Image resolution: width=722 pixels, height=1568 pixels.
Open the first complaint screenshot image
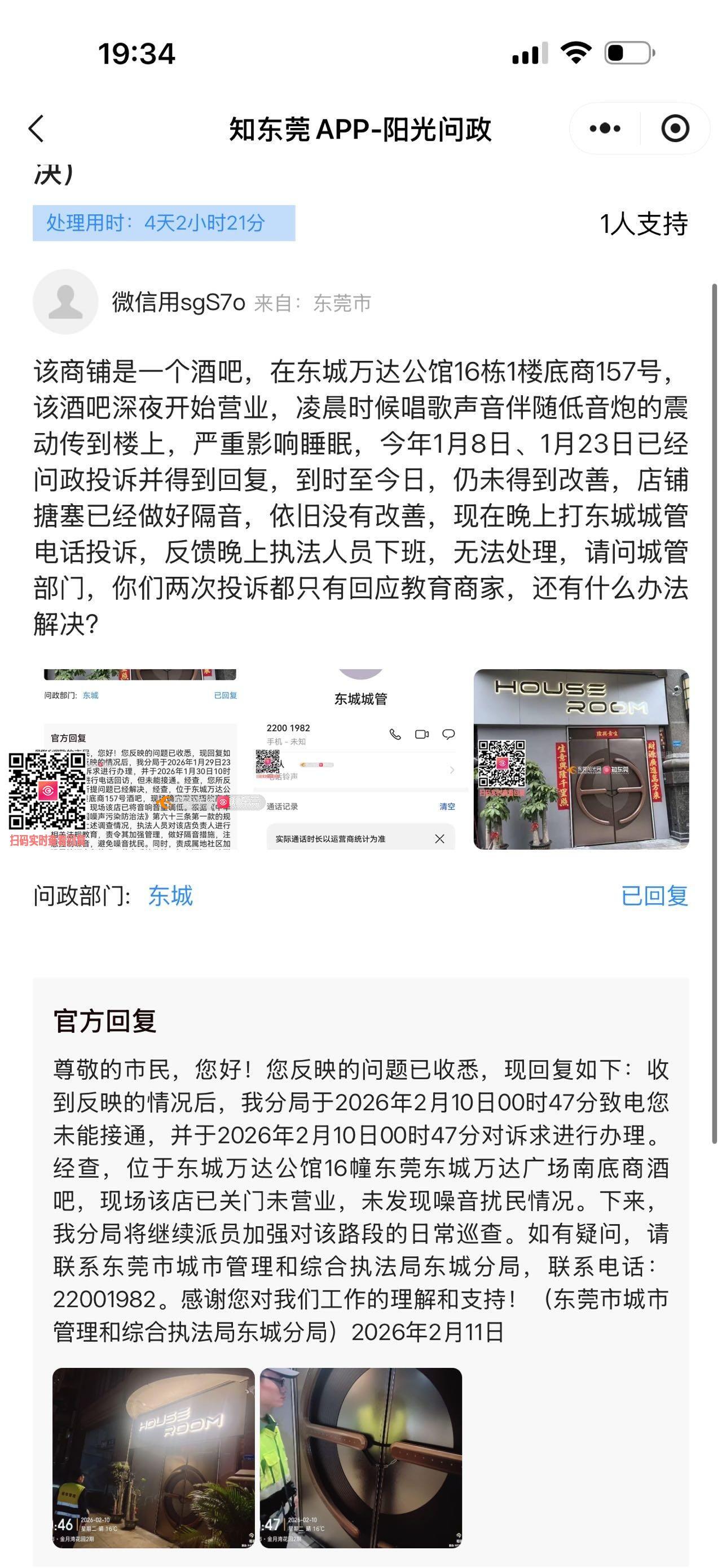click(x=140, y=759)
